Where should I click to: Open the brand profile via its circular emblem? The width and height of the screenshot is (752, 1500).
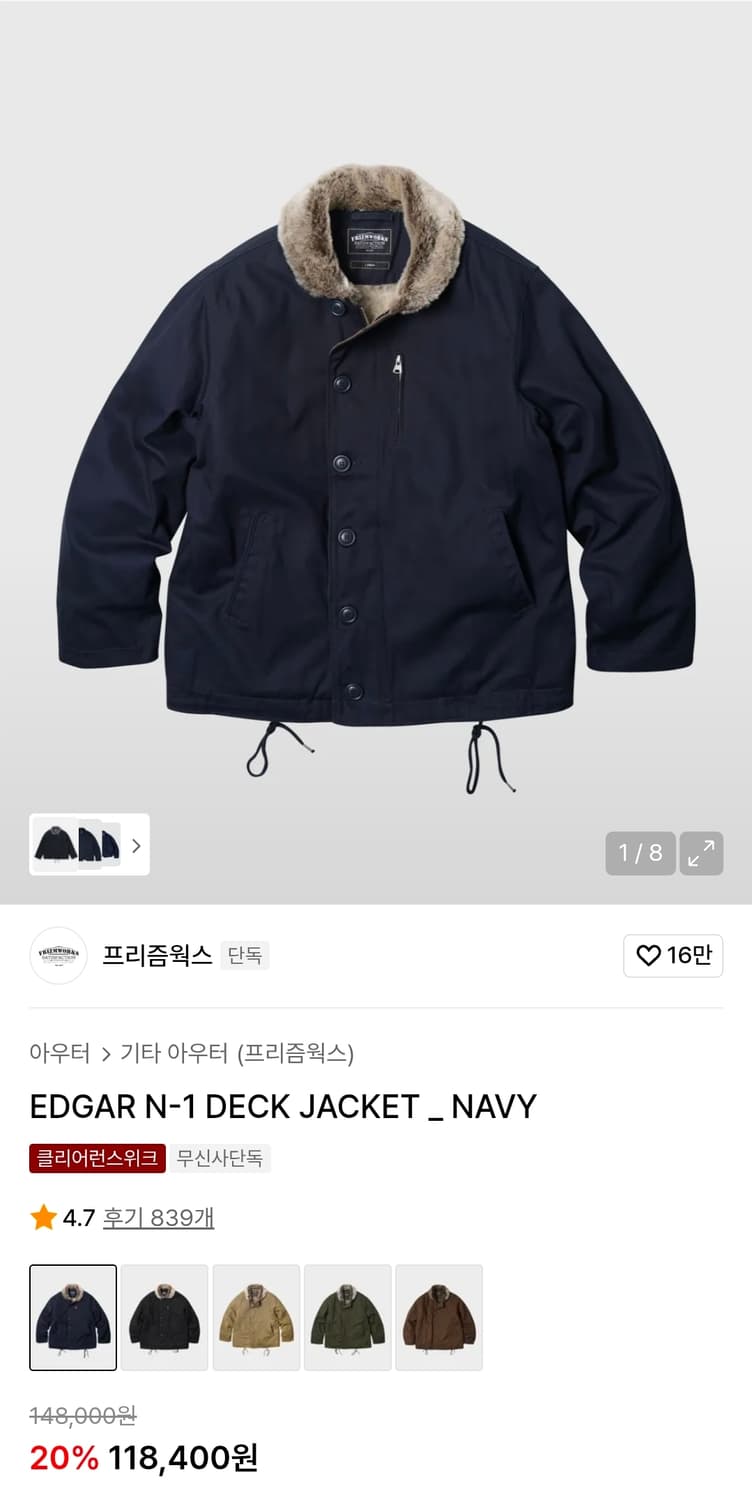click(58, 956)
